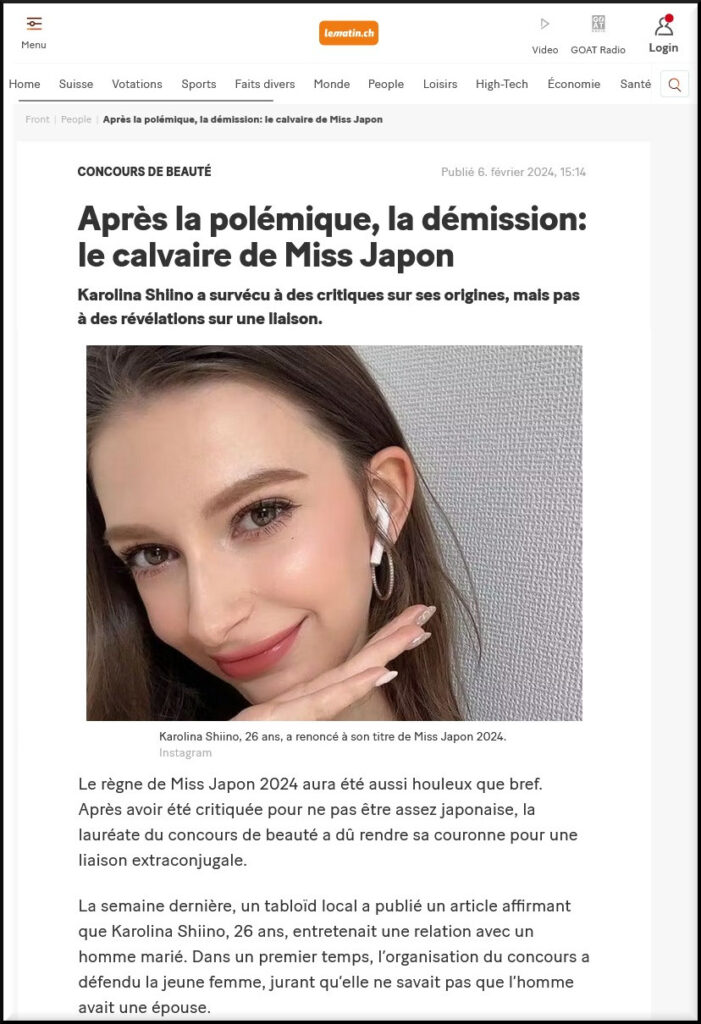Go to the Santé section
The image size is (701, 1024).
click(635, 85)
